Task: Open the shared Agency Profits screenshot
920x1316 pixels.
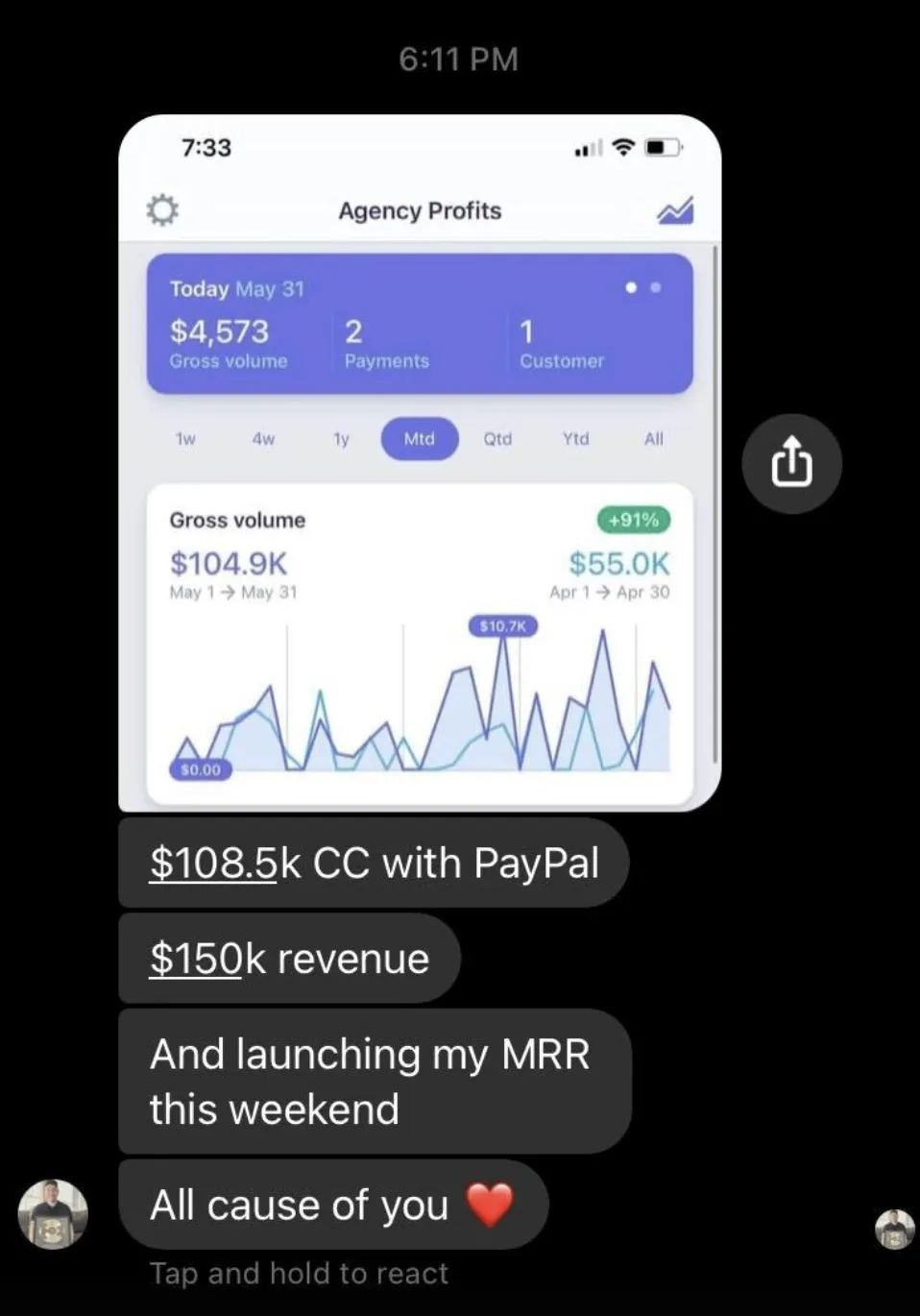Action: point(420,462)
